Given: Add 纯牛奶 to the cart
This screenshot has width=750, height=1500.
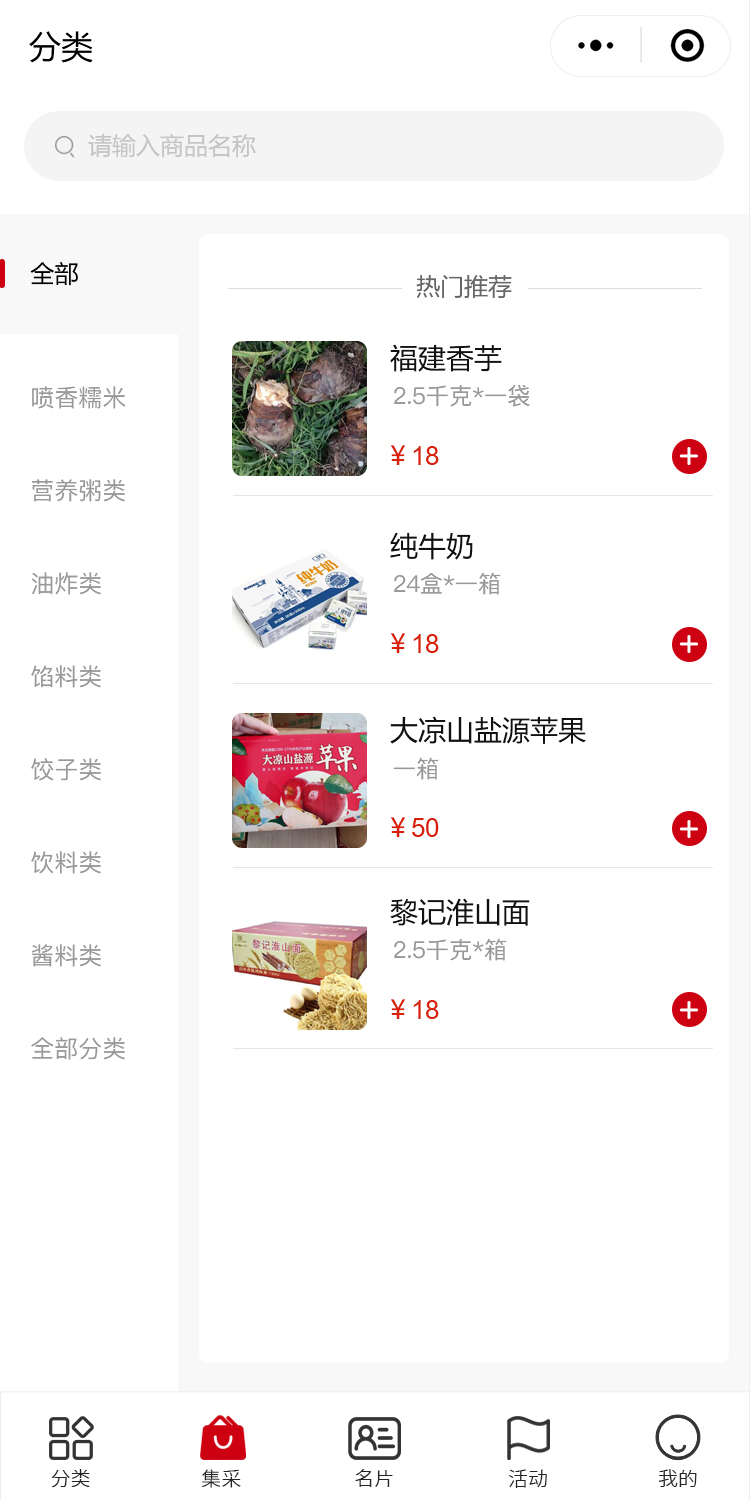Looking at the screenshot, I should coord(689,645).
